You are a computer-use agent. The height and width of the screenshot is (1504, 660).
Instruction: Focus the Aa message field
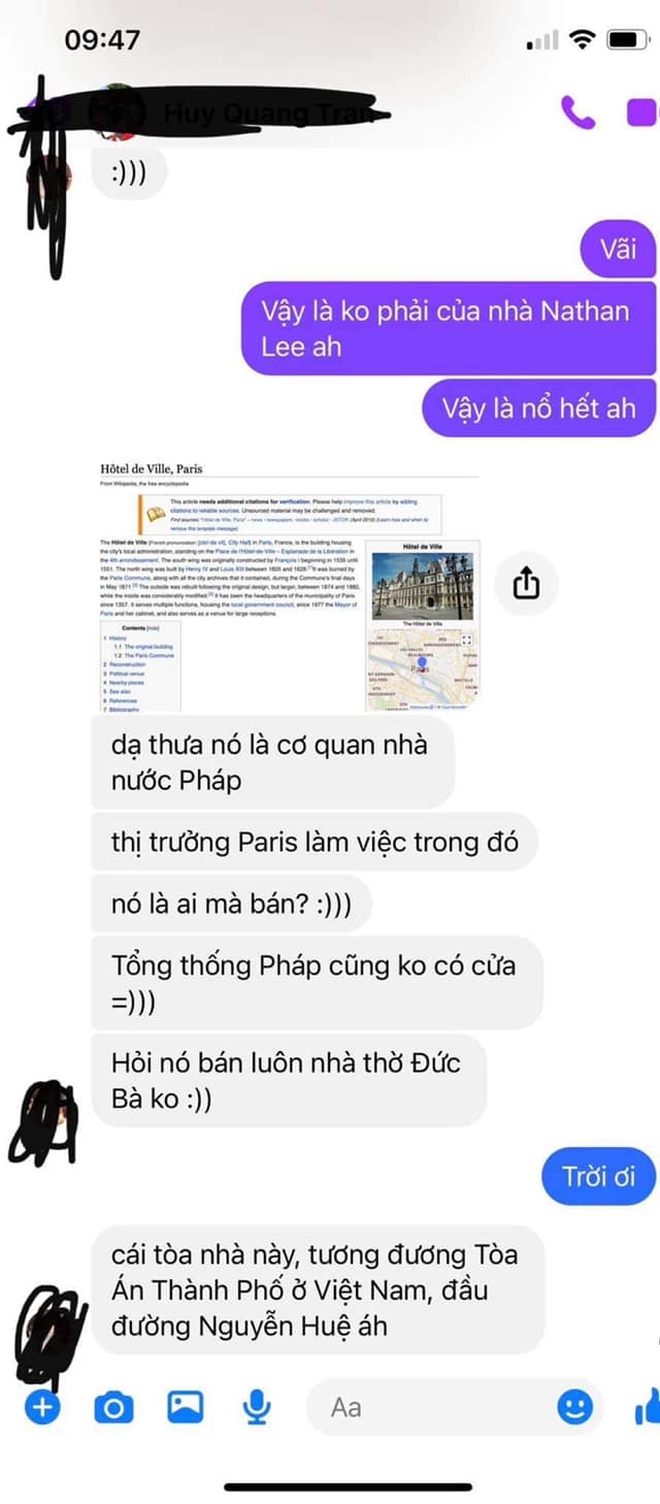[430, 1408]
